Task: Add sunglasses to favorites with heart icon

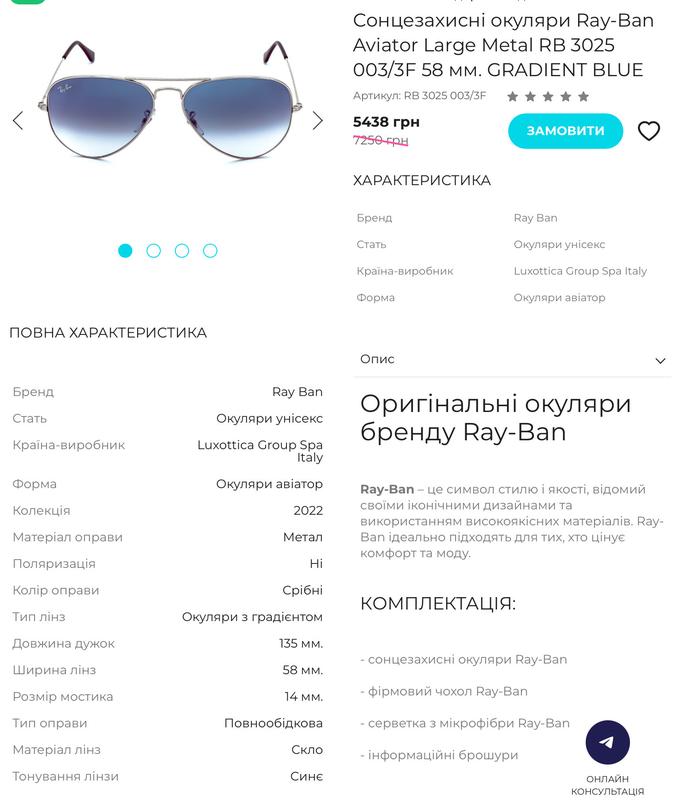Action: (649, 131)
